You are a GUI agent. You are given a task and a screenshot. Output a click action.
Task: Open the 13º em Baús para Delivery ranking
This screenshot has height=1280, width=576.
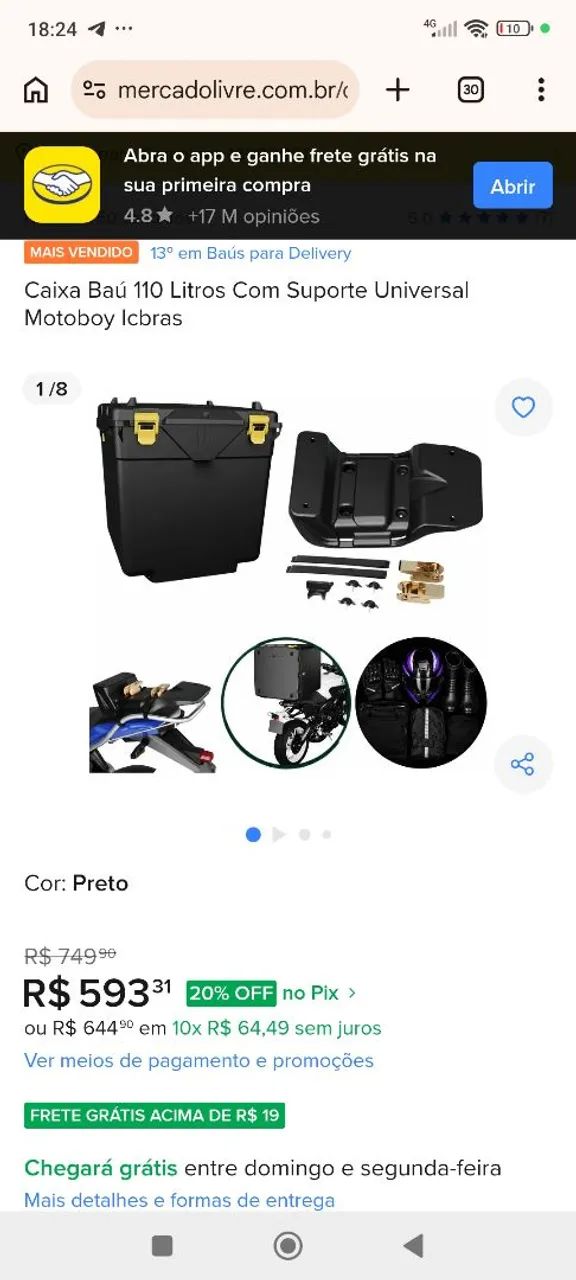251,253
